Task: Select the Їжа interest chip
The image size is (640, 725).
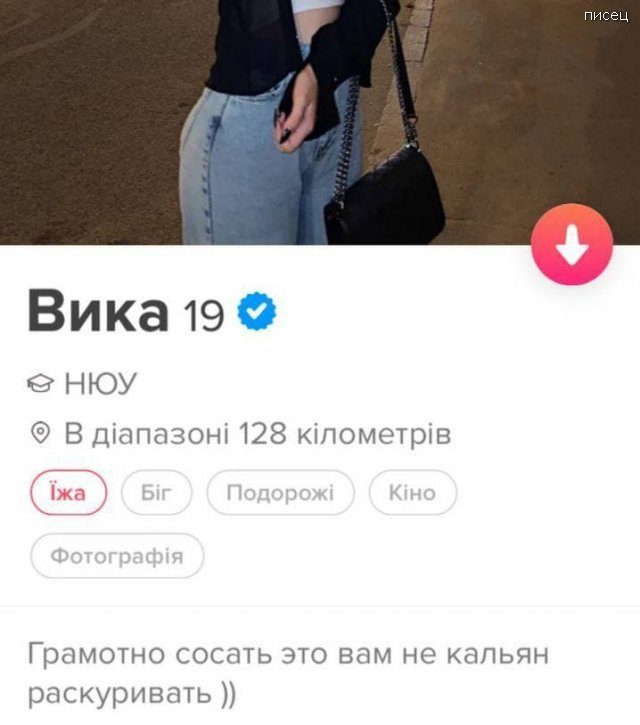Action: (68, 493)
